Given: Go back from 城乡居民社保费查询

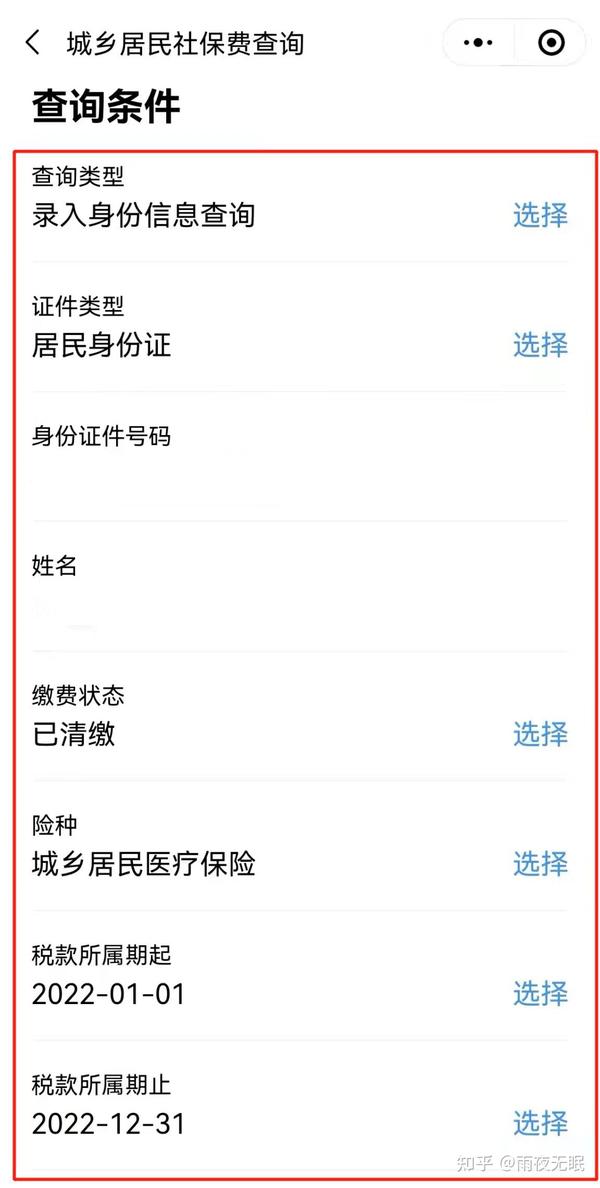Looking at the screenshot, I should tap(33, 43).
